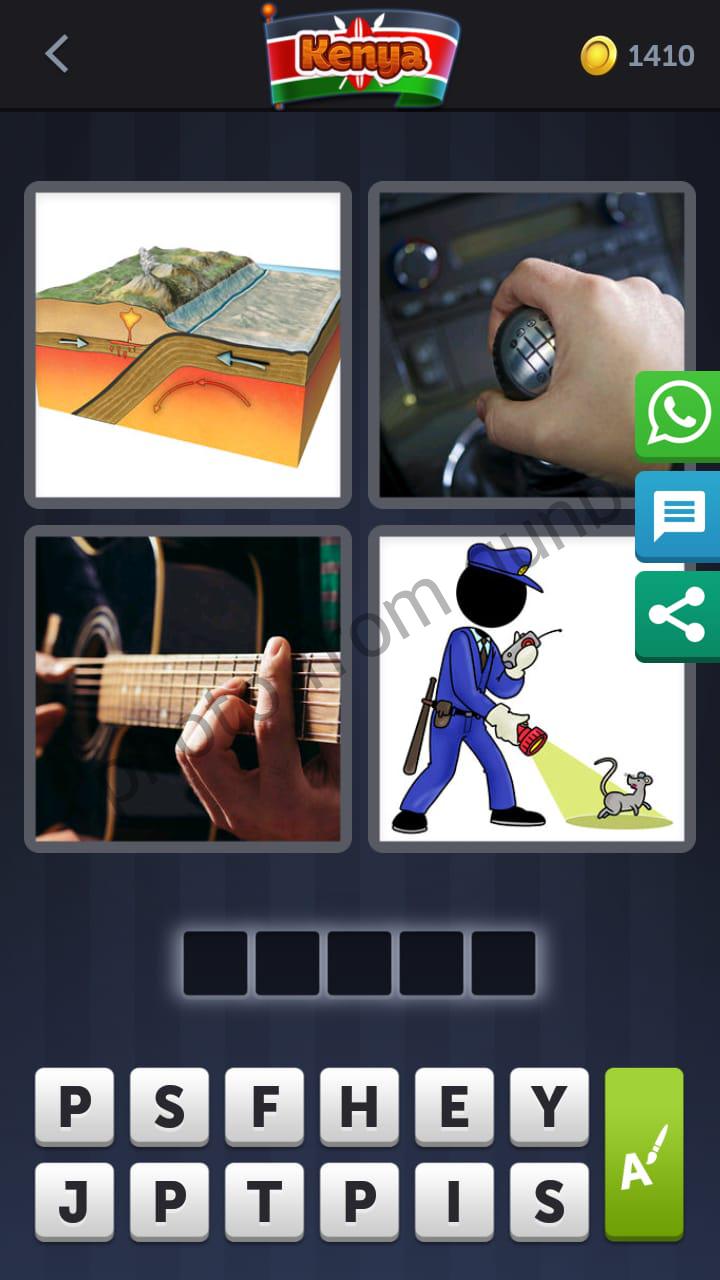Pick the letter I tile
The width and height of the screenshot is (720, 1280).
pyautogui.click(x=454, y=1201)
